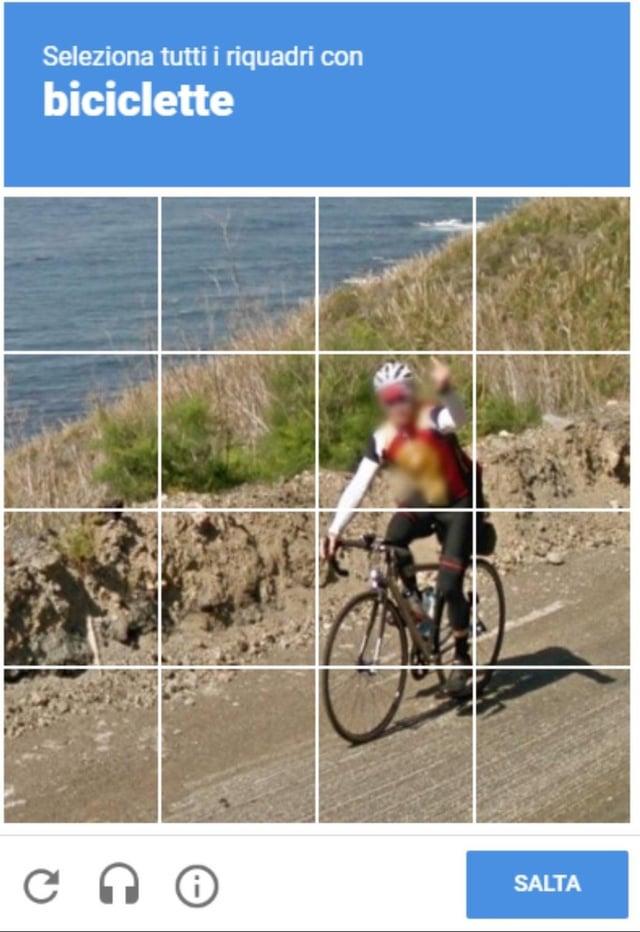
Task: Select the tile with the bike's front wheel bottom
Action: pos(396,744)
